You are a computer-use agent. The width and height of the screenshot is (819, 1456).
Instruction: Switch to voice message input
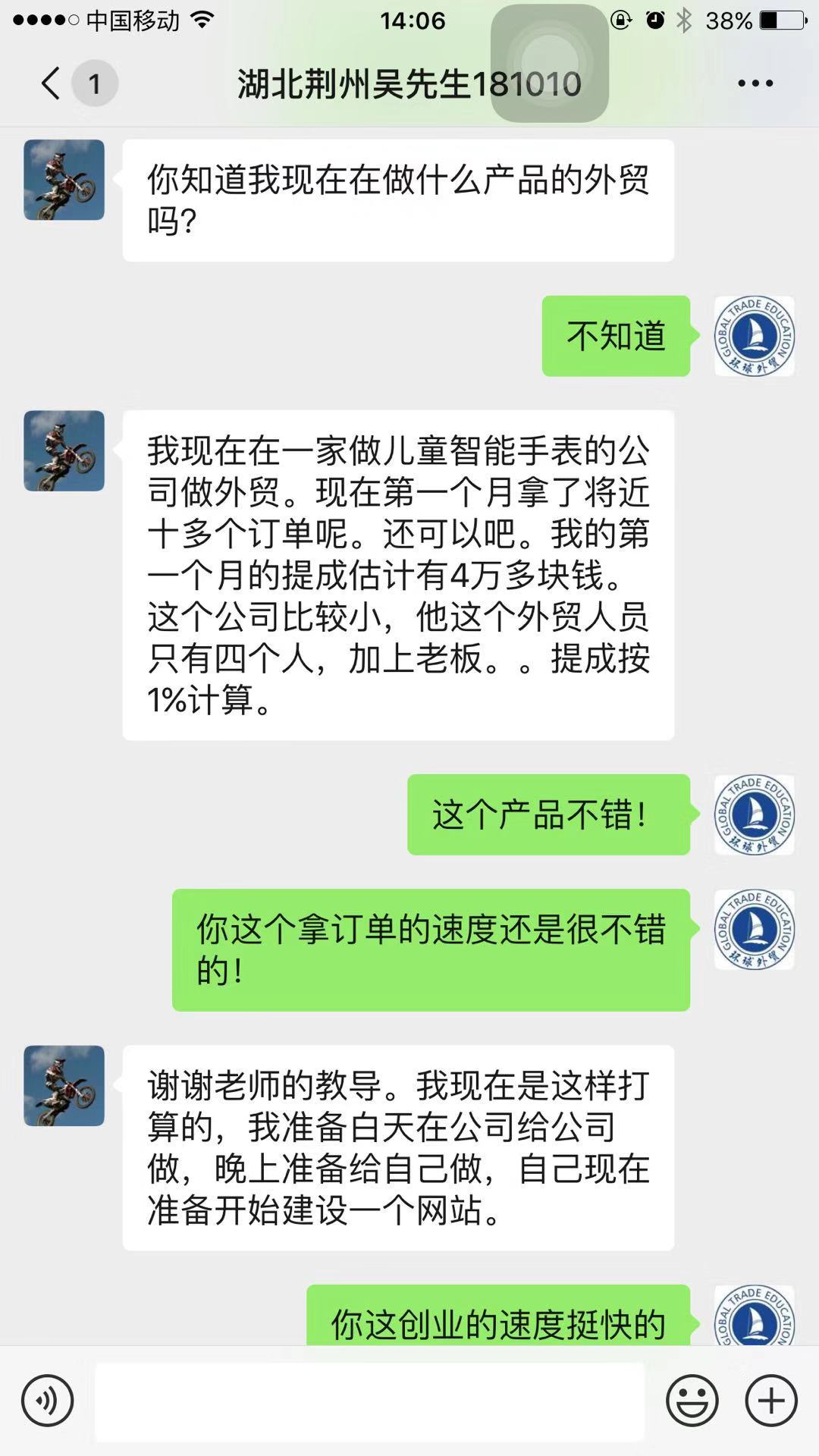click(48, 1401)
